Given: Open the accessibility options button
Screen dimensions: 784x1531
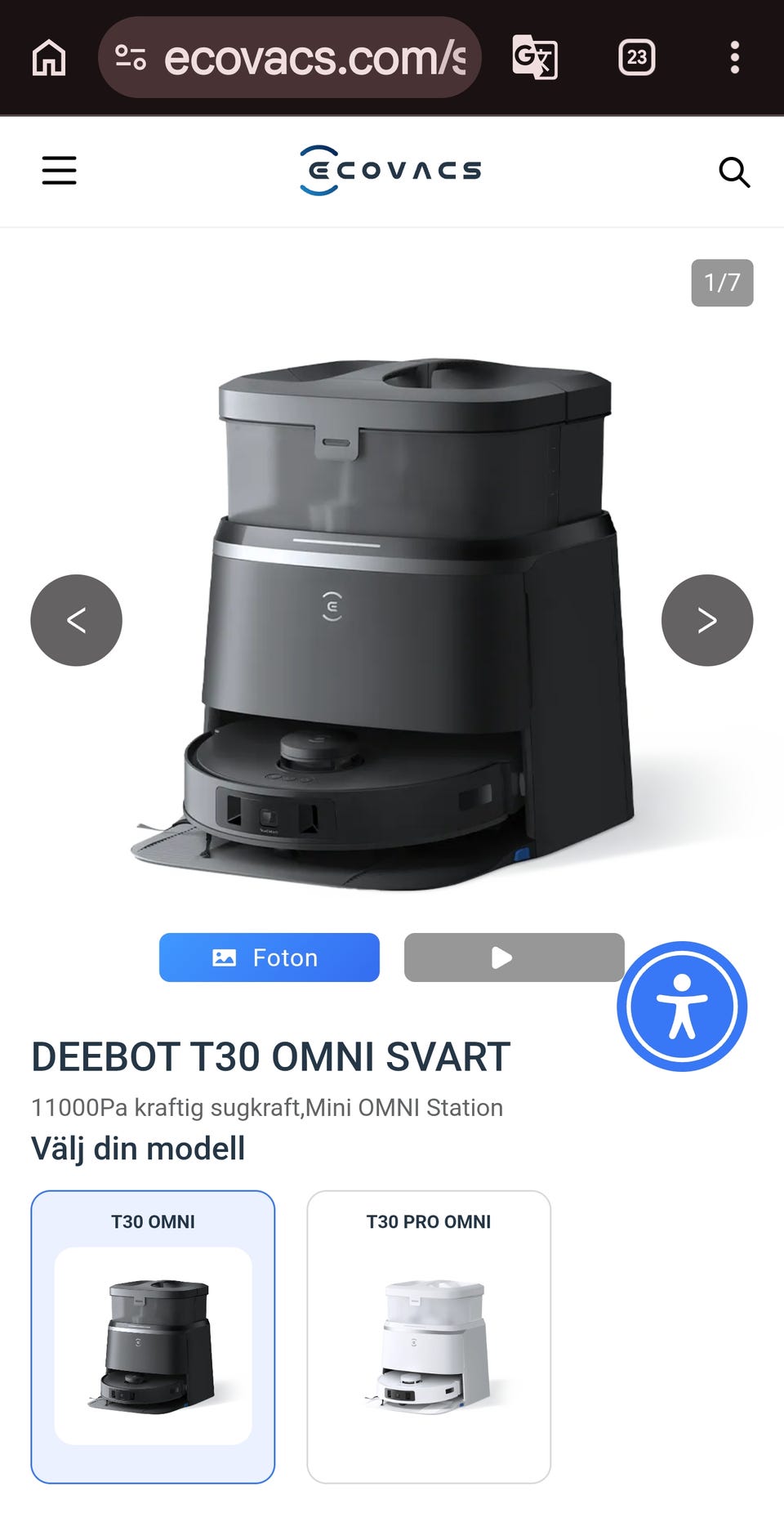Looking at the screenshot, I should tap(682, 1007).
